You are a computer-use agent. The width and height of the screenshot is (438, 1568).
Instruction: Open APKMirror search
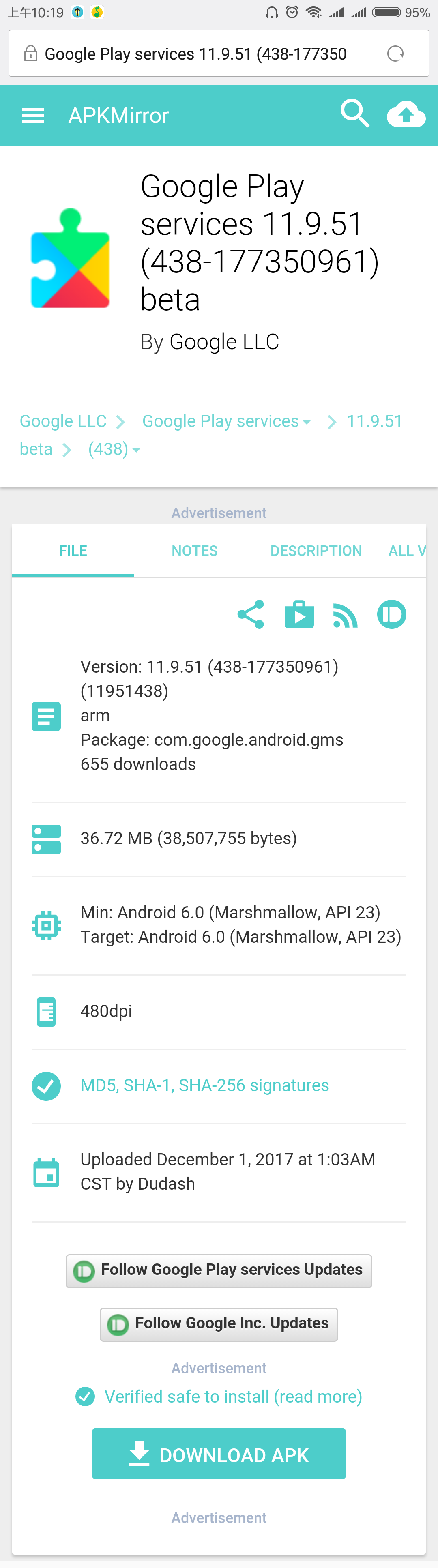(354, 114)
